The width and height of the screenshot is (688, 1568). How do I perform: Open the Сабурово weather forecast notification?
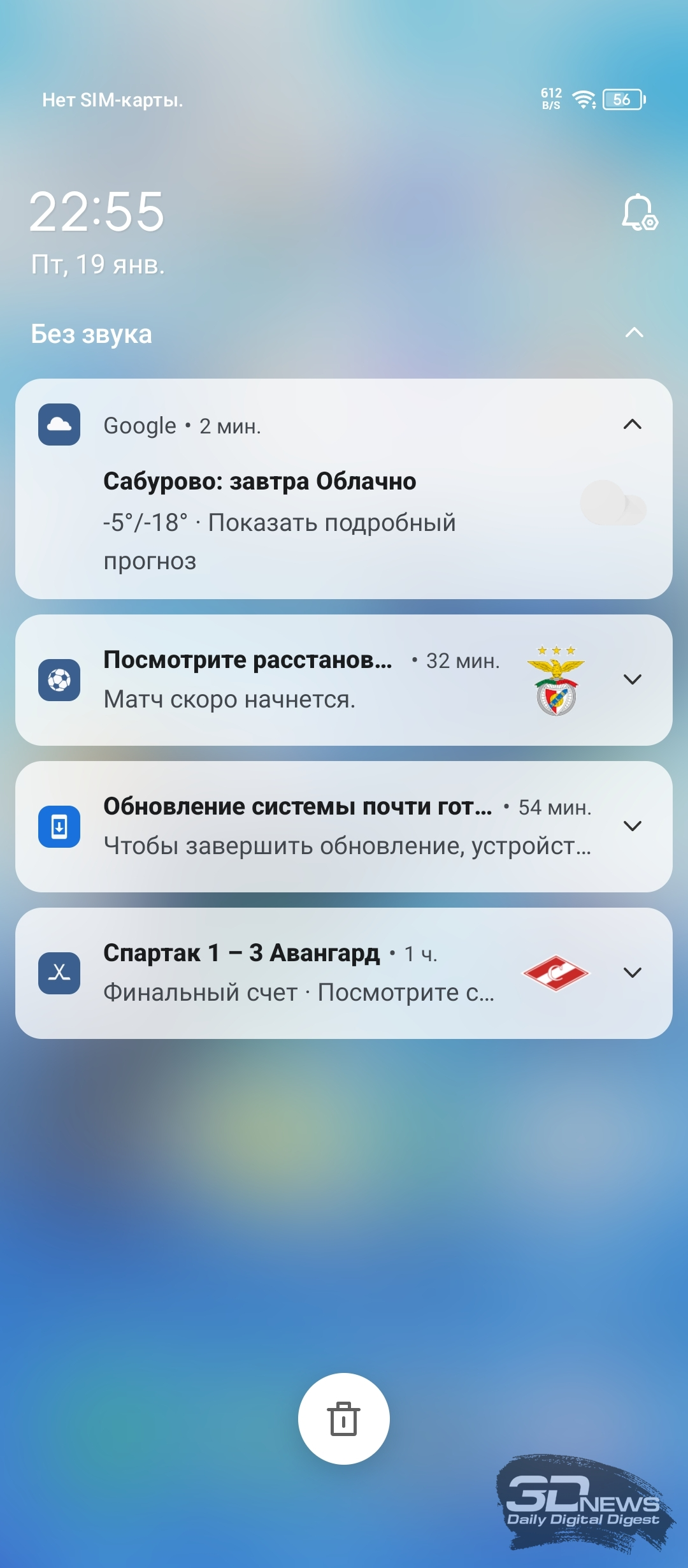pos(344,489)
